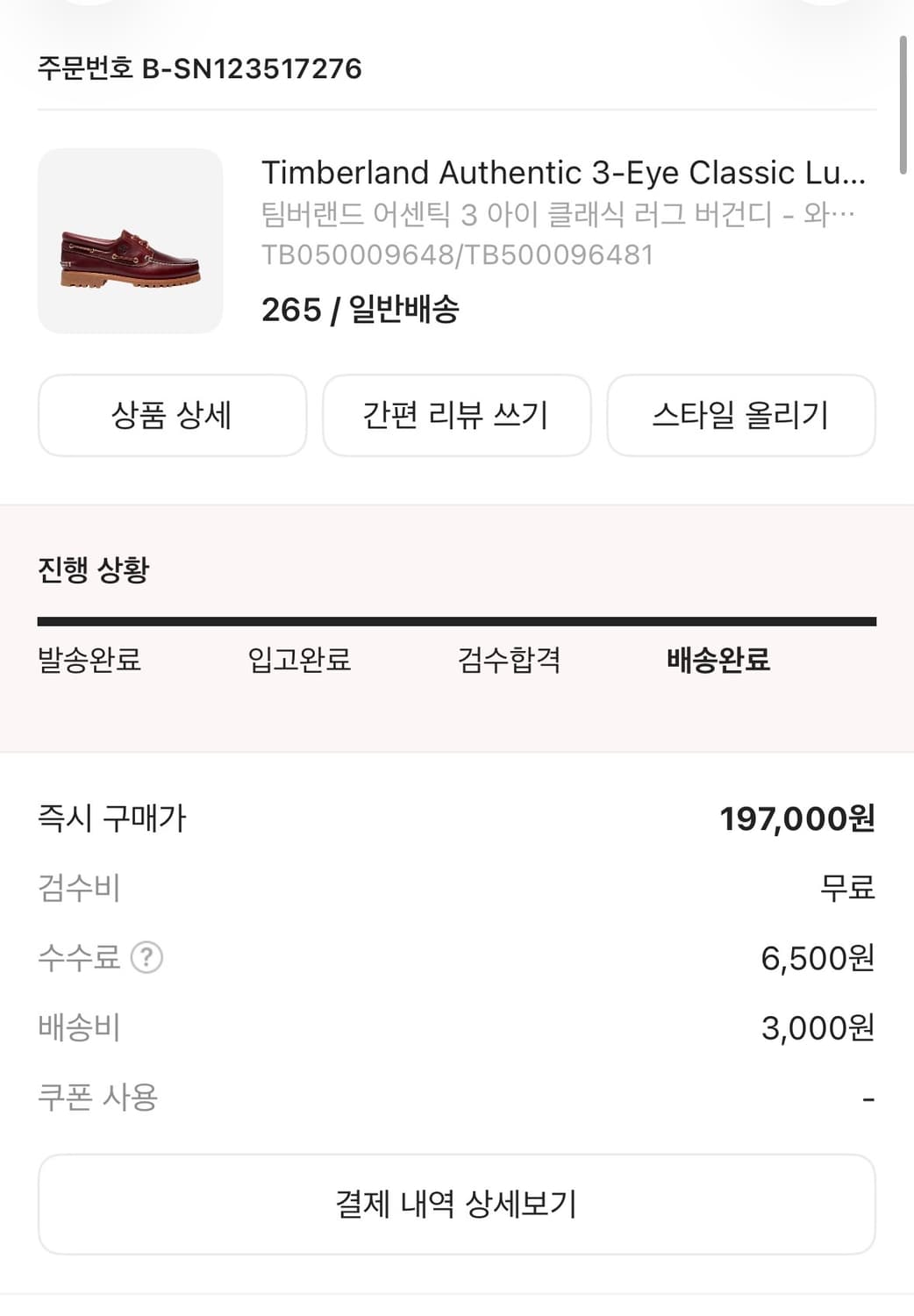Open the Timberland Authentic 3-Eye product title

click(564, 173)
